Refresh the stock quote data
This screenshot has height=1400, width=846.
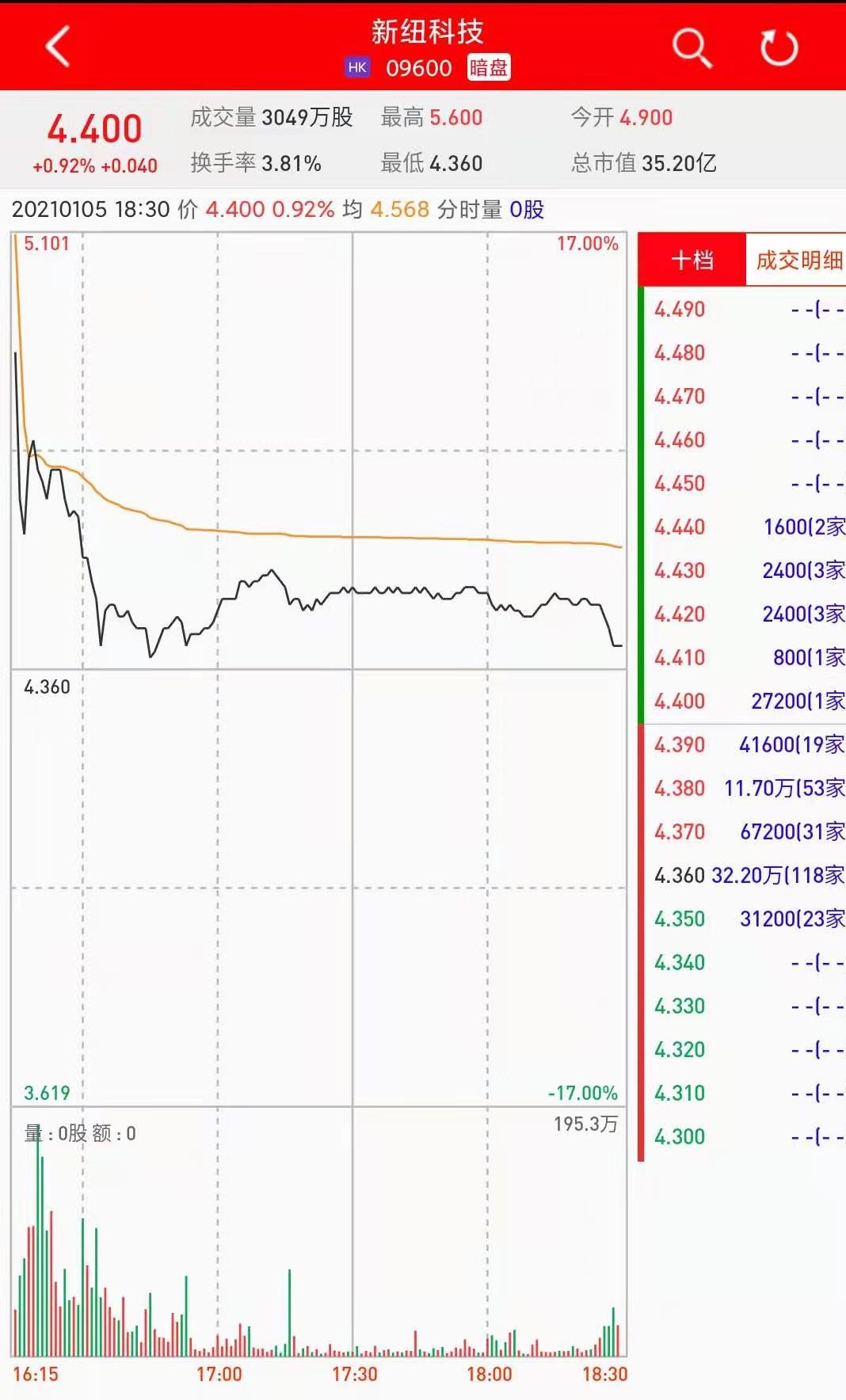[779, 48]
